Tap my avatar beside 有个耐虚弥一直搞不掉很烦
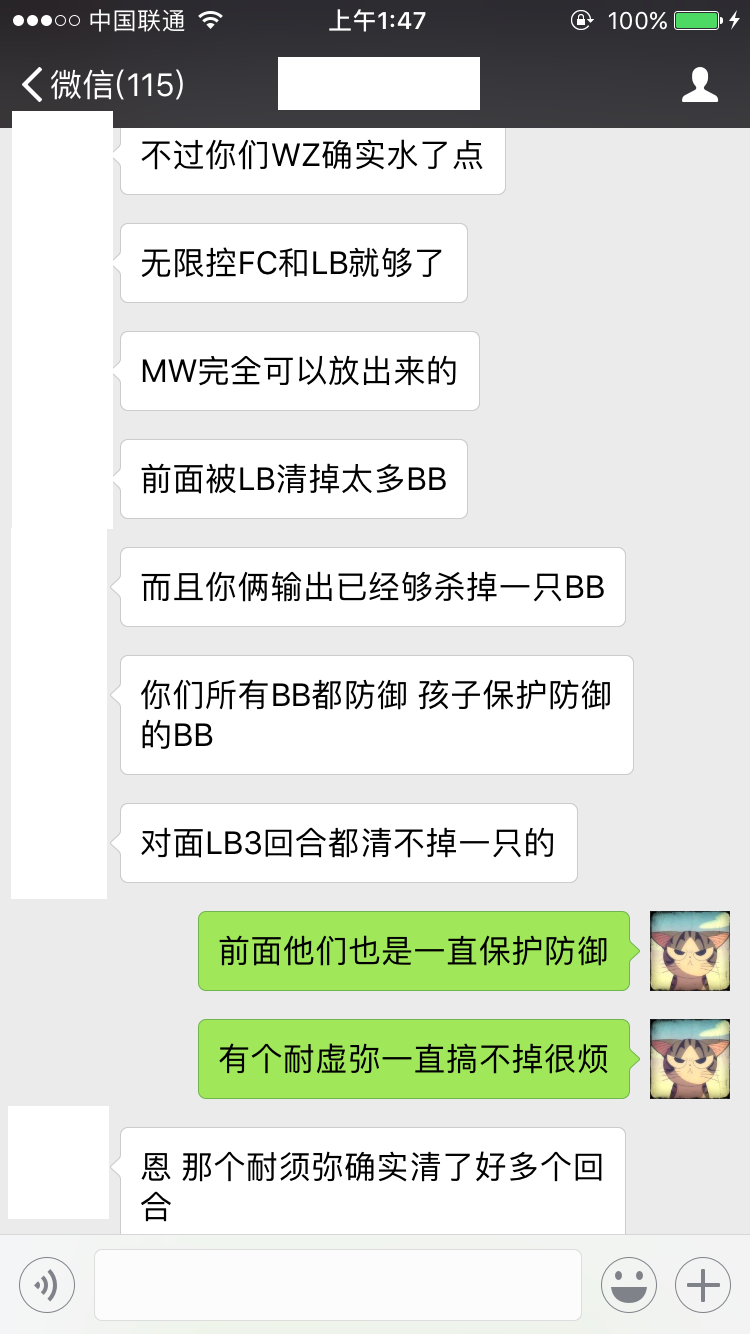 pyautogui.click(x=690, y=1059)
